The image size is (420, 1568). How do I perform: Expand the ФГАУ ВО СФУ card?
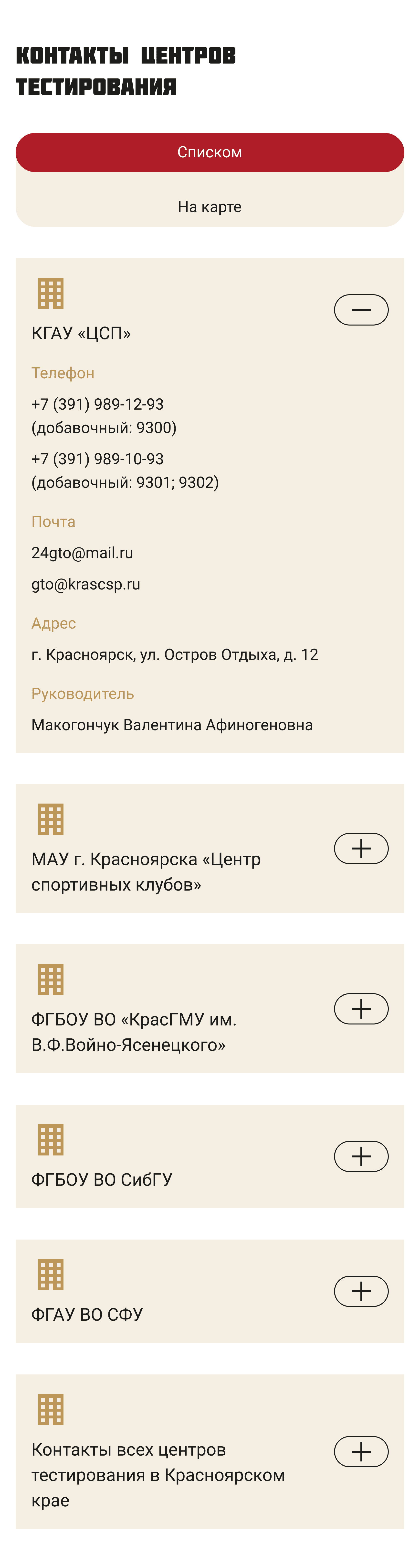[361, 1291]
